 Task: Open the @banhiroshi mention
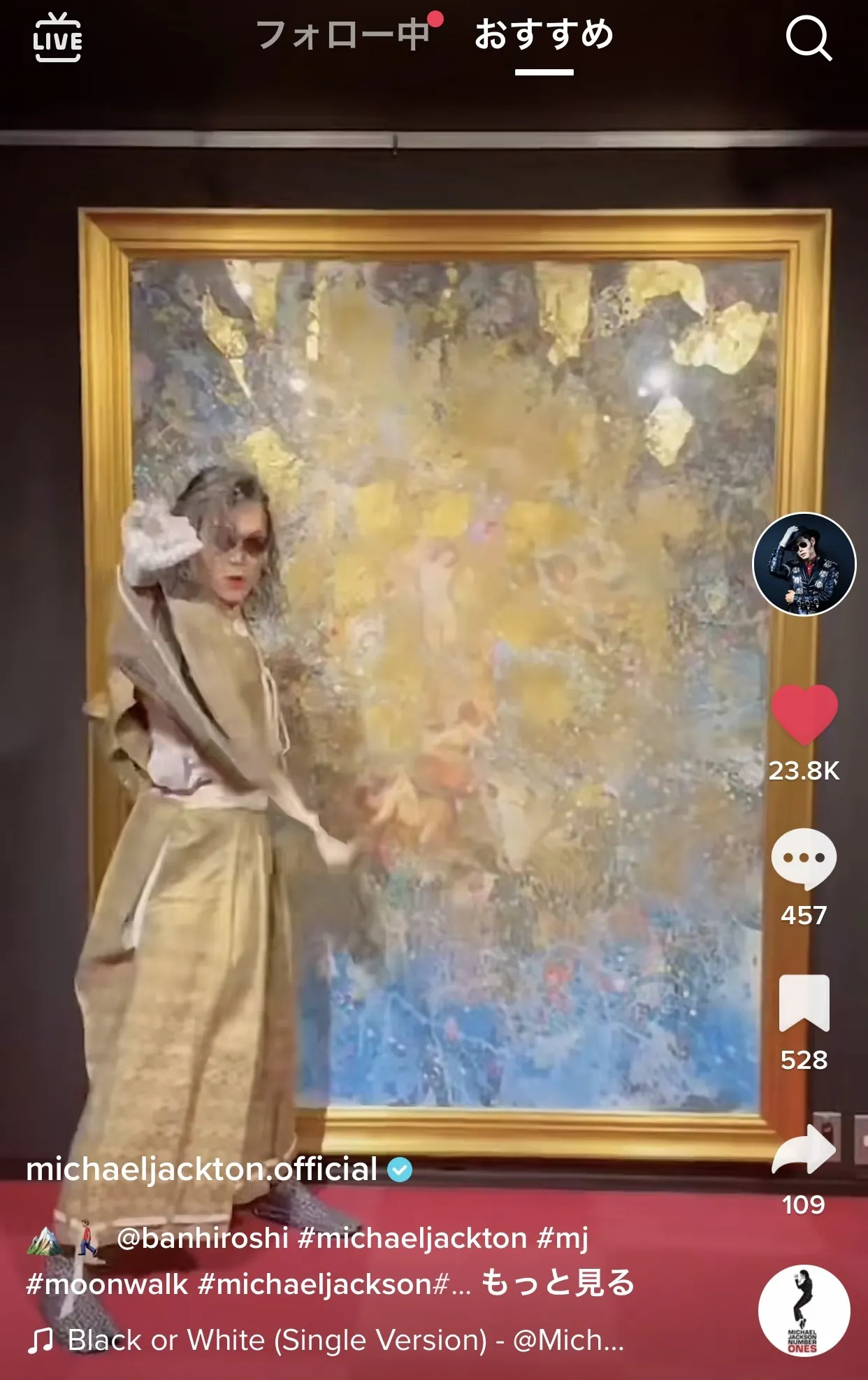click(x=203, y=1238)
